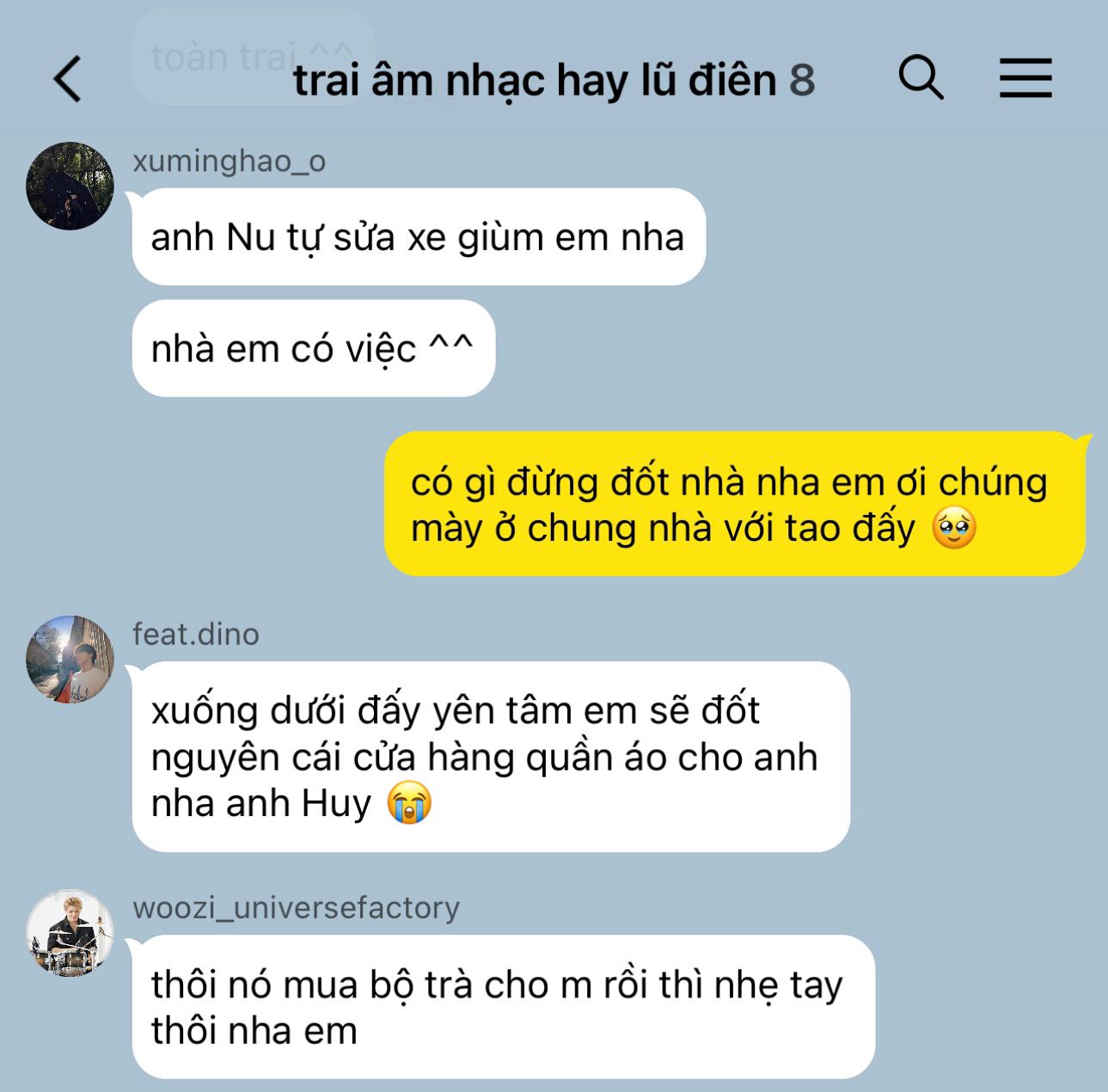Go back from the group chat
Viewport: 1108px width, 1092px height.
(x=67, y=79)
